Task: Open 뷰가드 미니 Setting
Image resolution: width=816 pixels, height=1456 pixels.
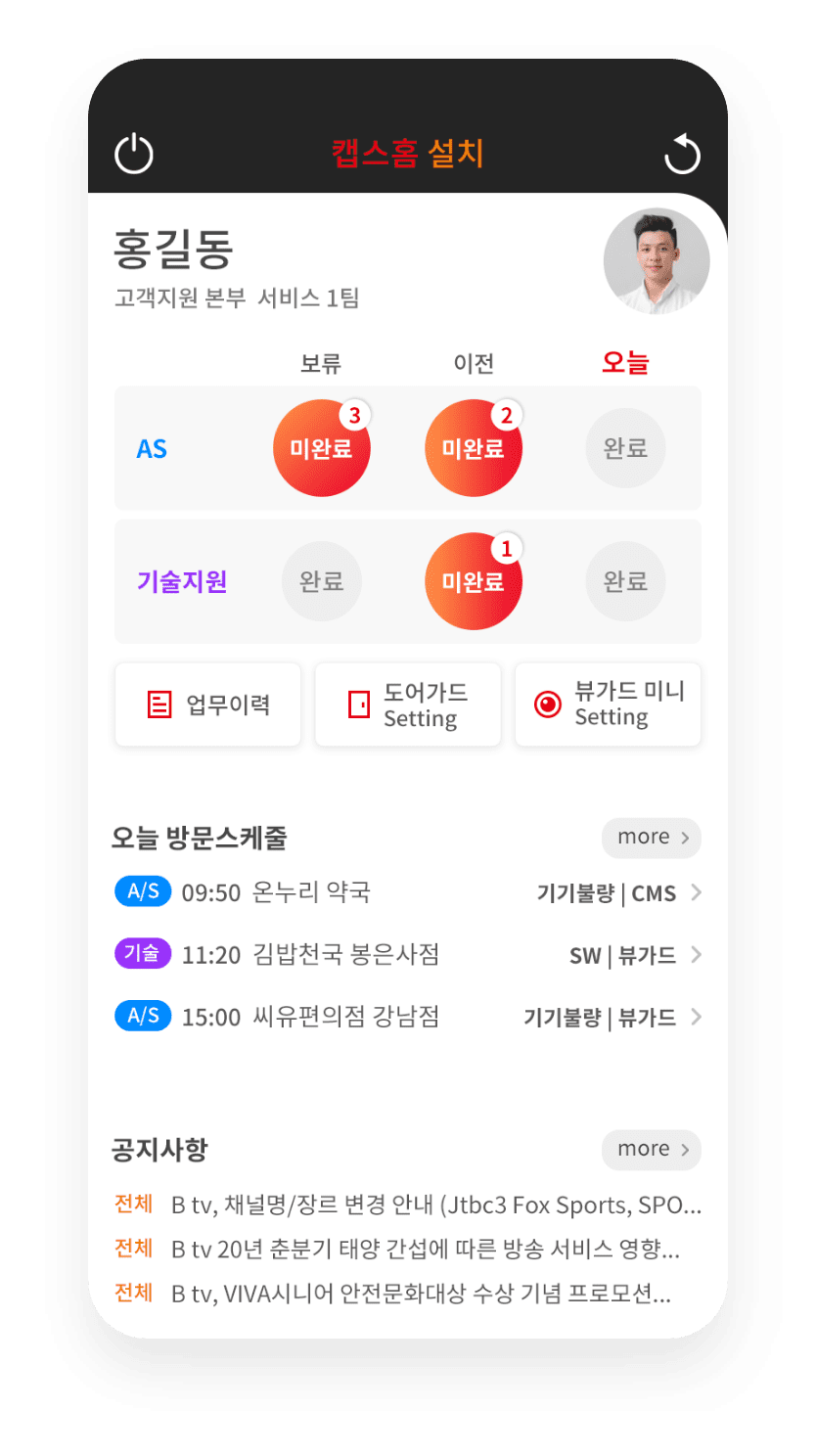Action: coord(608,705)
